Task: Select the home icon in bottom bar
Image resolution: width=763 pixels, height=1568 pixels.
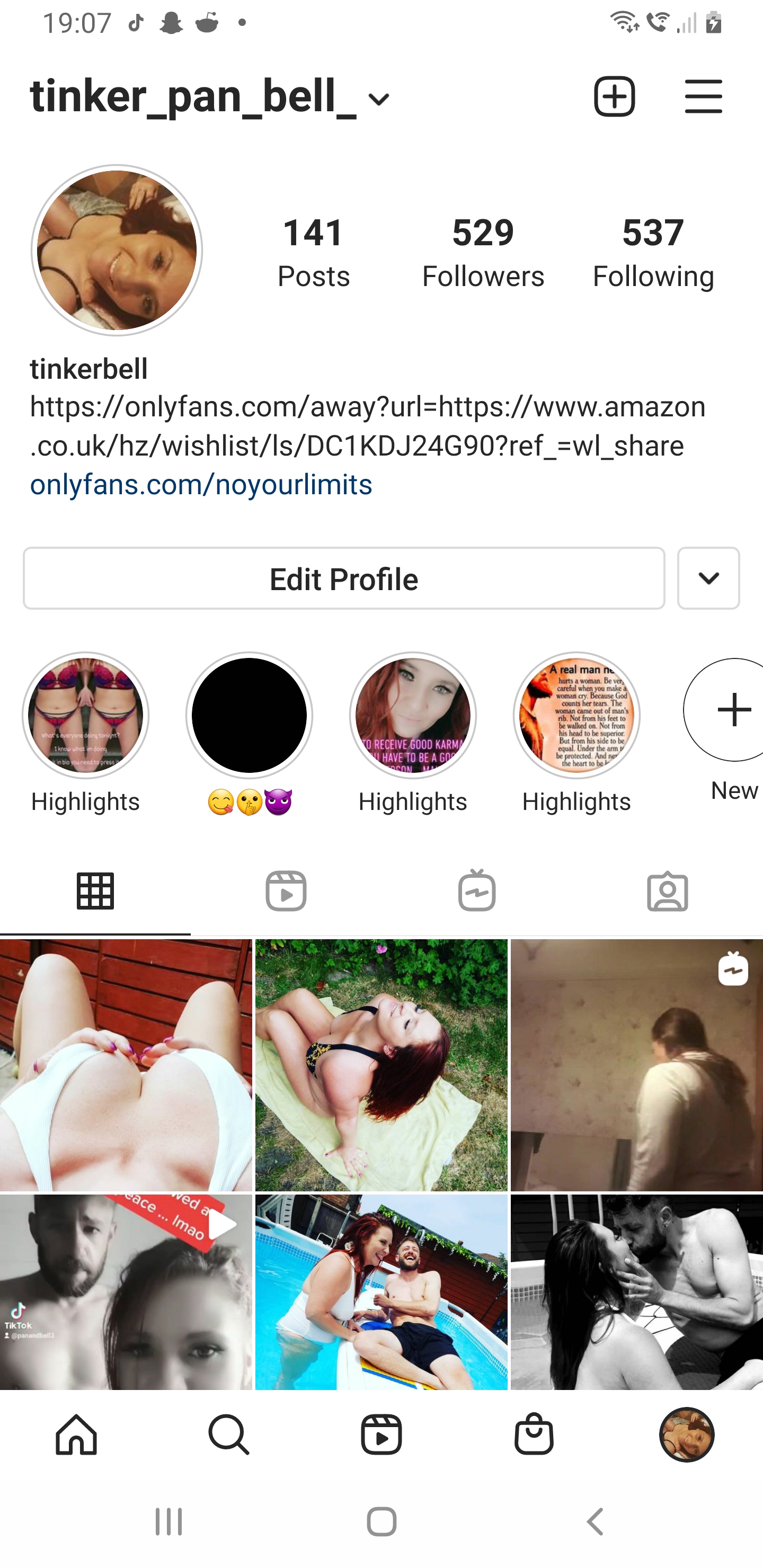Action: point(76,1435)
